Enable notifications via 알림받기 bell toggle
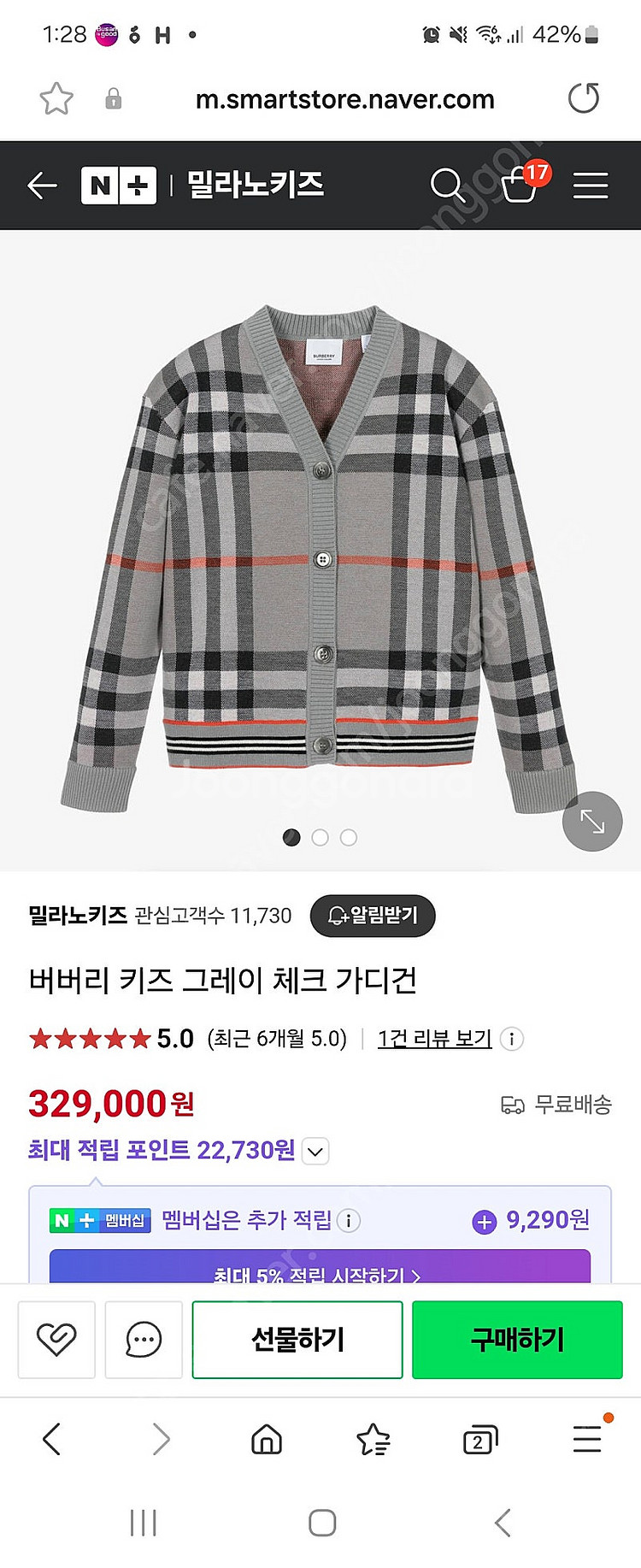 click(373, 915)
